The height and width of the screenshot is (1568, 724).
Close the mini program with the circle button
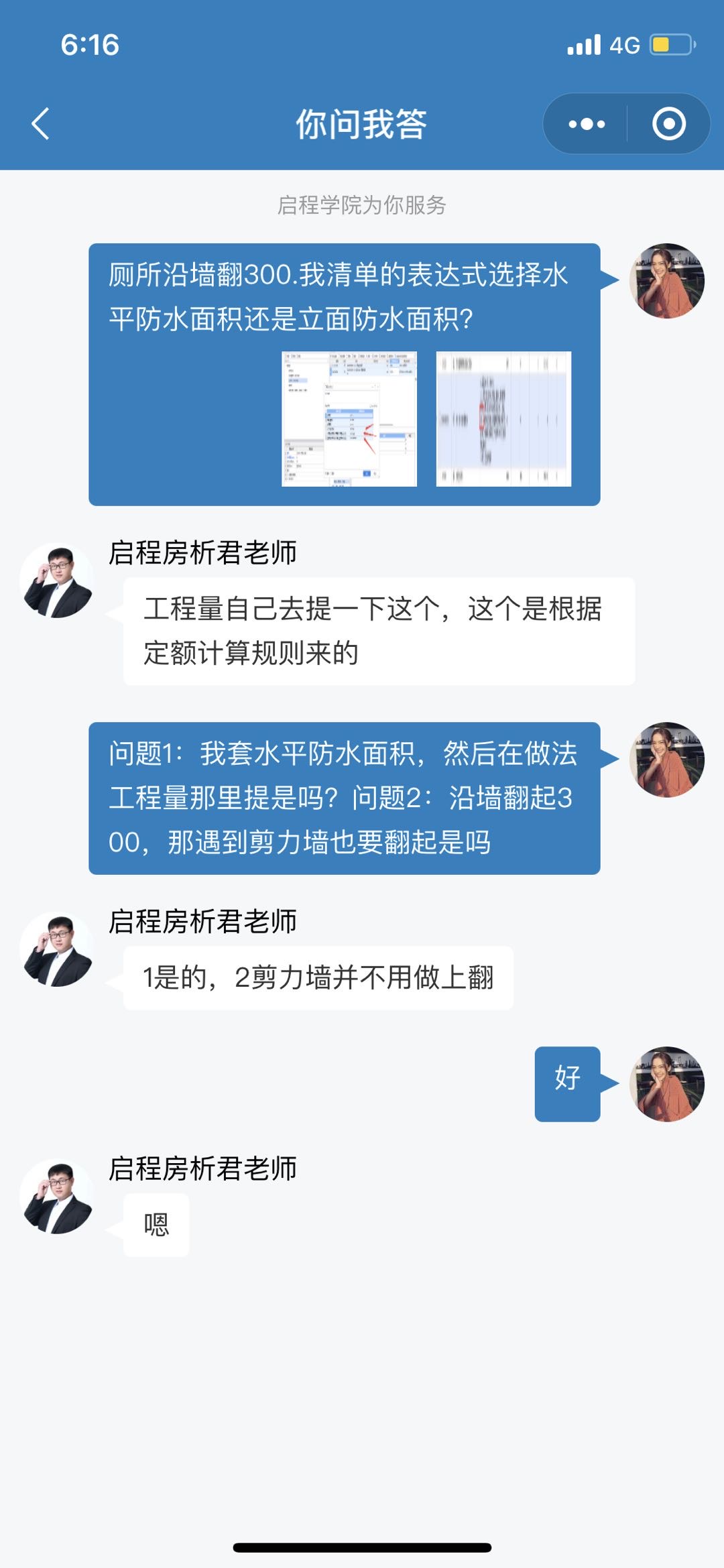point(669,124)
